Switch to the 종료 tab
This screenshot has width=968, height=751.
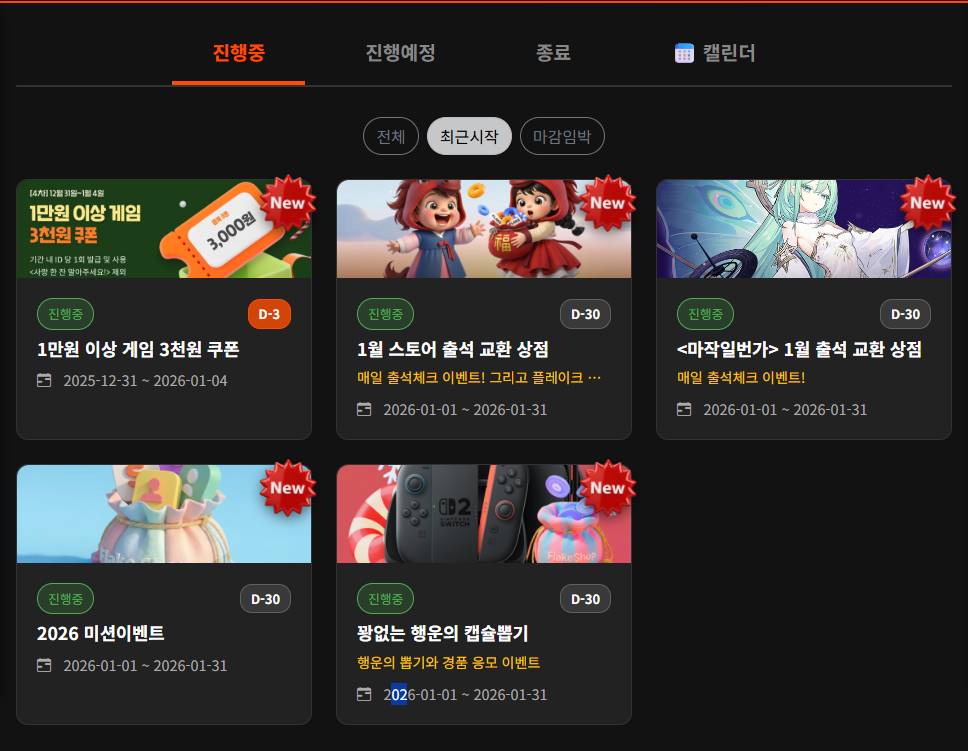point(553,53)
